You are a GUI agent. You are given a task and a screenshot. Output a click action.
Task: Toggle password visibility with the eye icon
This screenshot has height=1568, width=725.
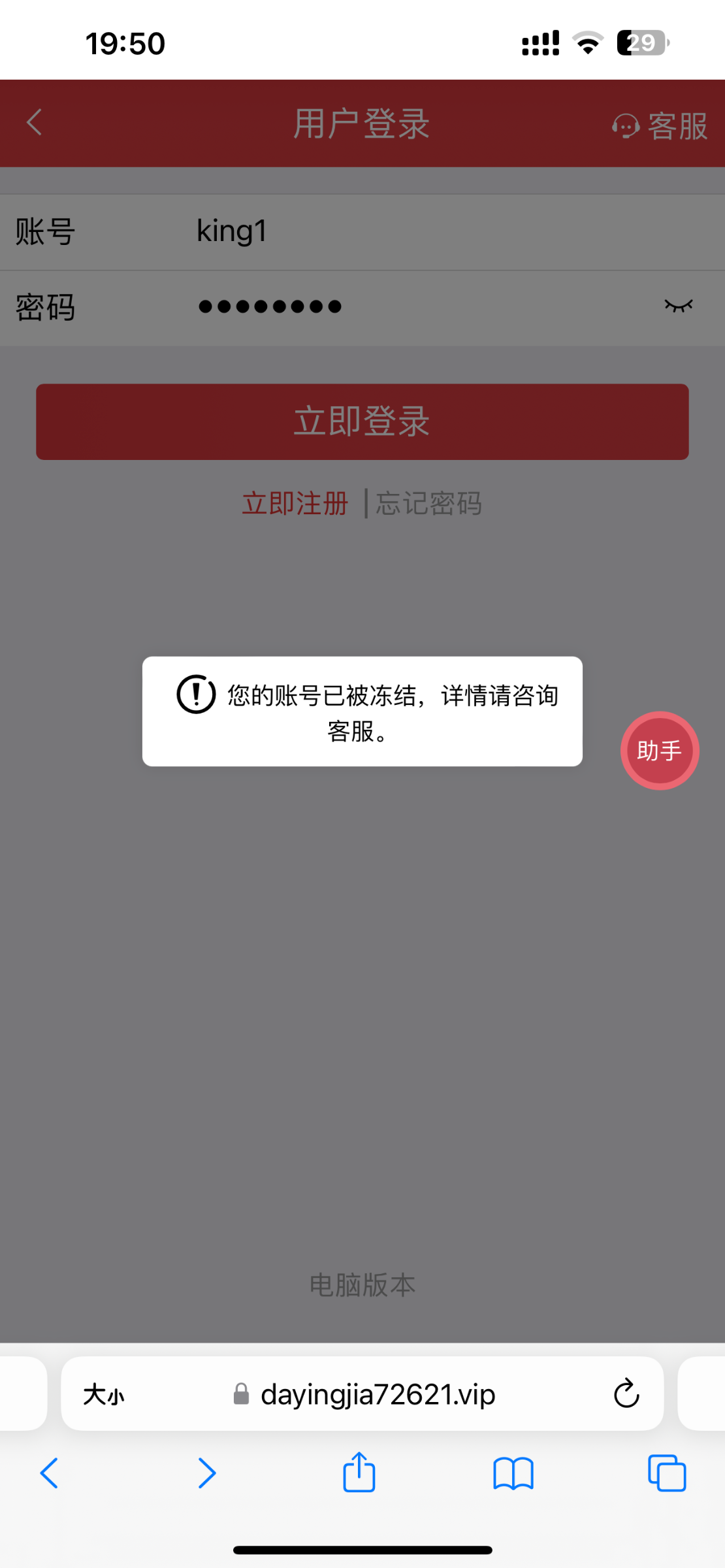coord(679,306)
